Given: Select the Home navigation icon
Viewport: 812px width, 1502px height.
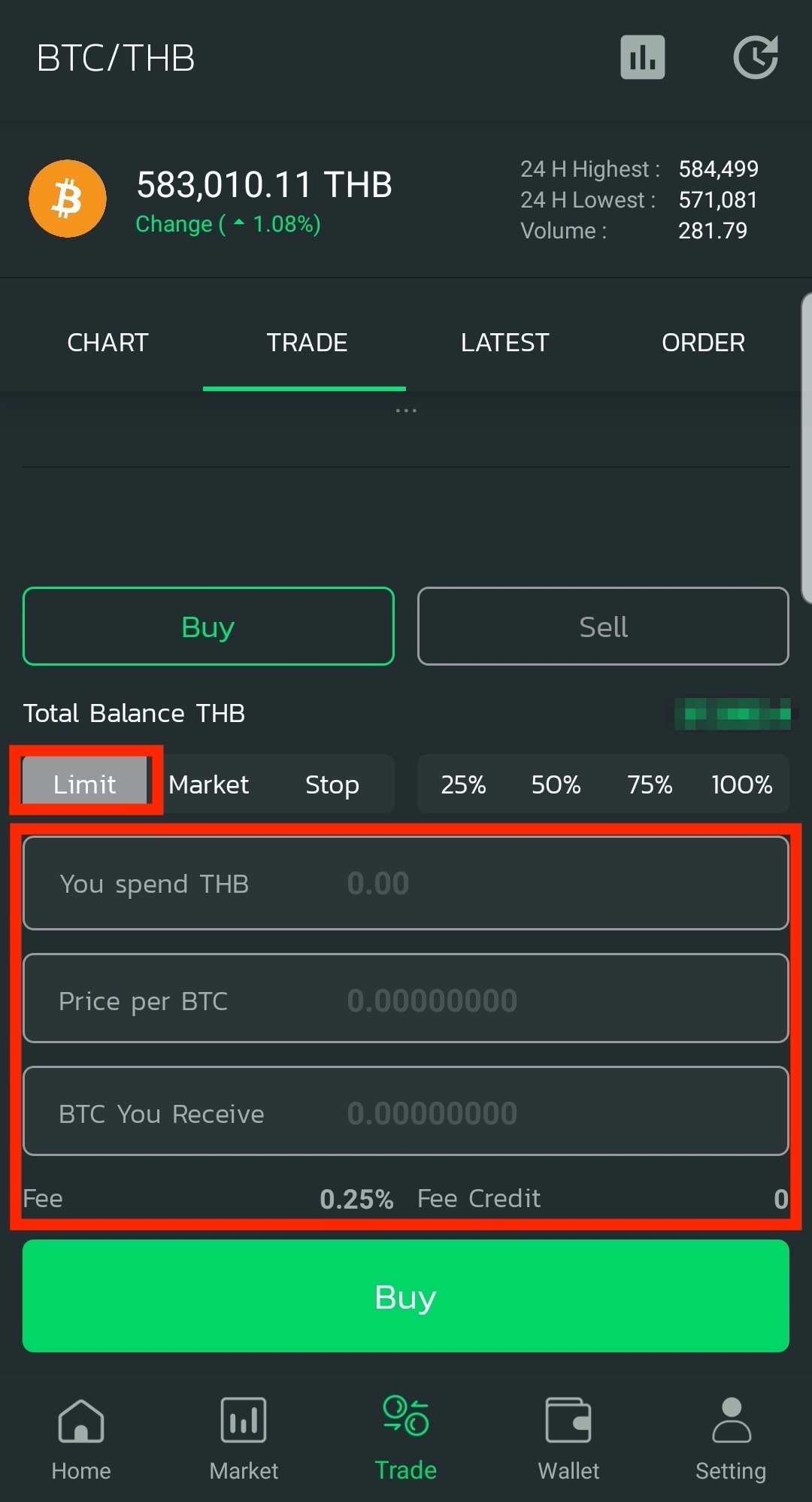Looking at the screenshot, I should 80,1437.
